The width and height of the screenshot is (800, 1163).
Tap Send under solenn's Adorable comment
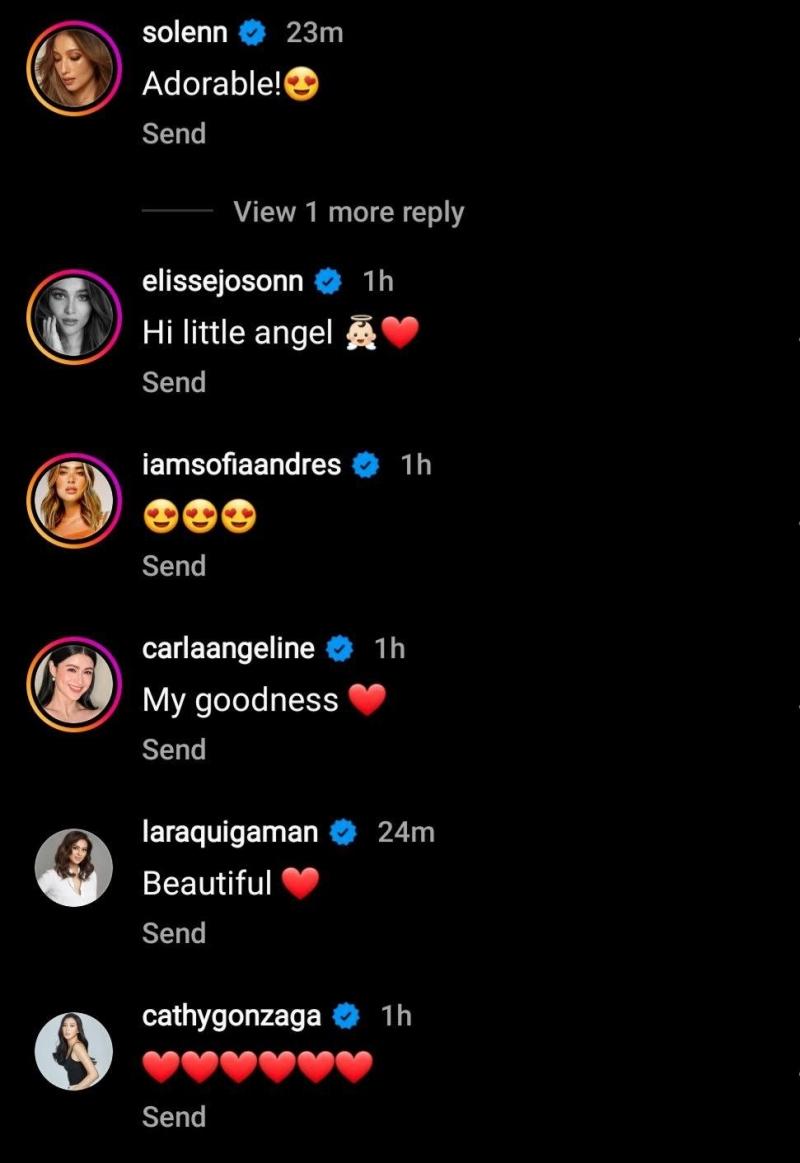click(x=174, y=134)
